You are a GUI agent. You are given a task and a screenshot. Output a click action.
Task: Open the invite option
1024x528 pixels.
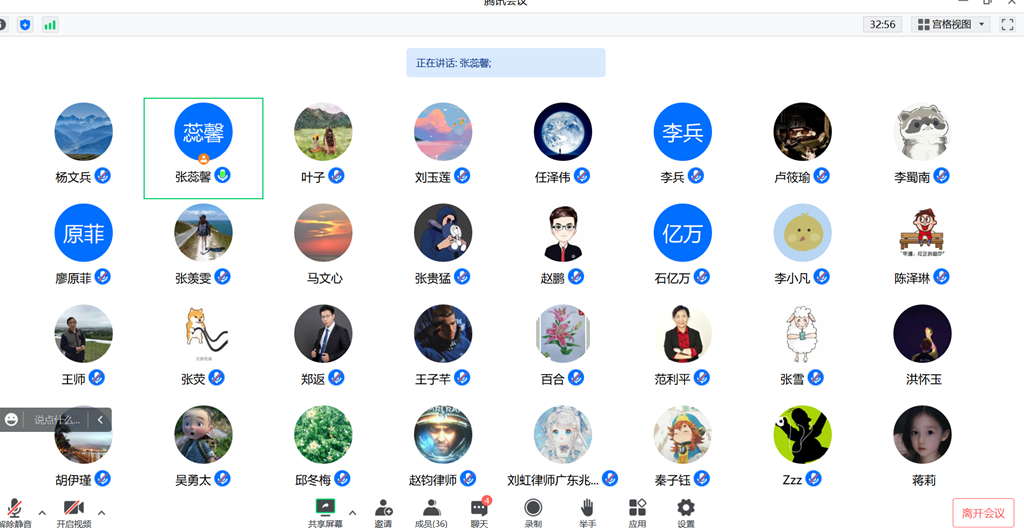pos(383,513)
